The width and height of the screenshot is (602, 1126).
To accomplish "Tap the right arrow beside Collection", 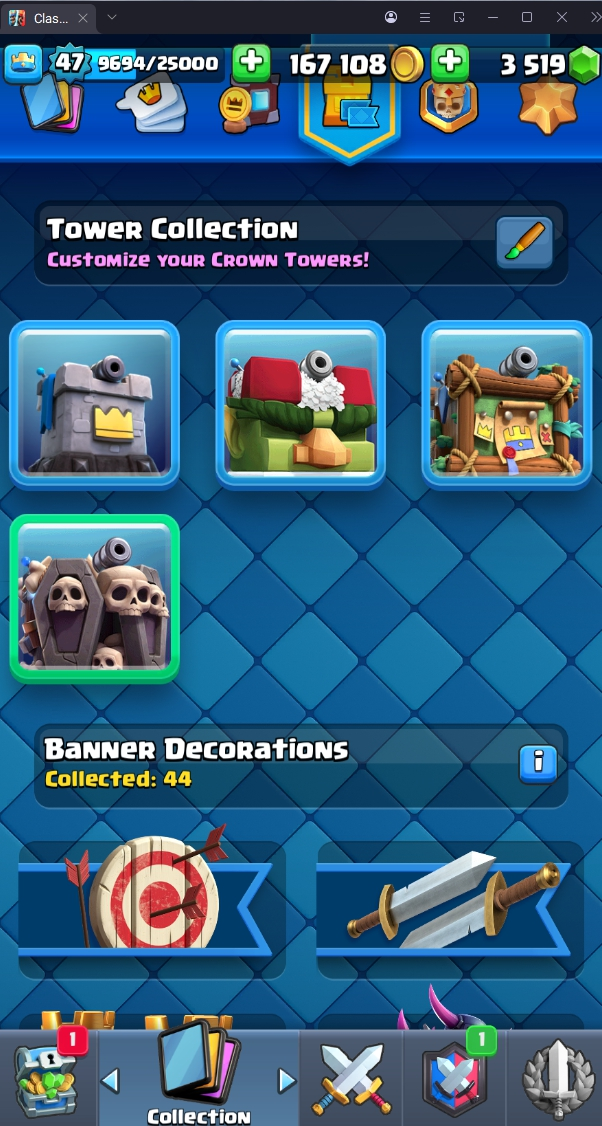I will click(286, 1080).
